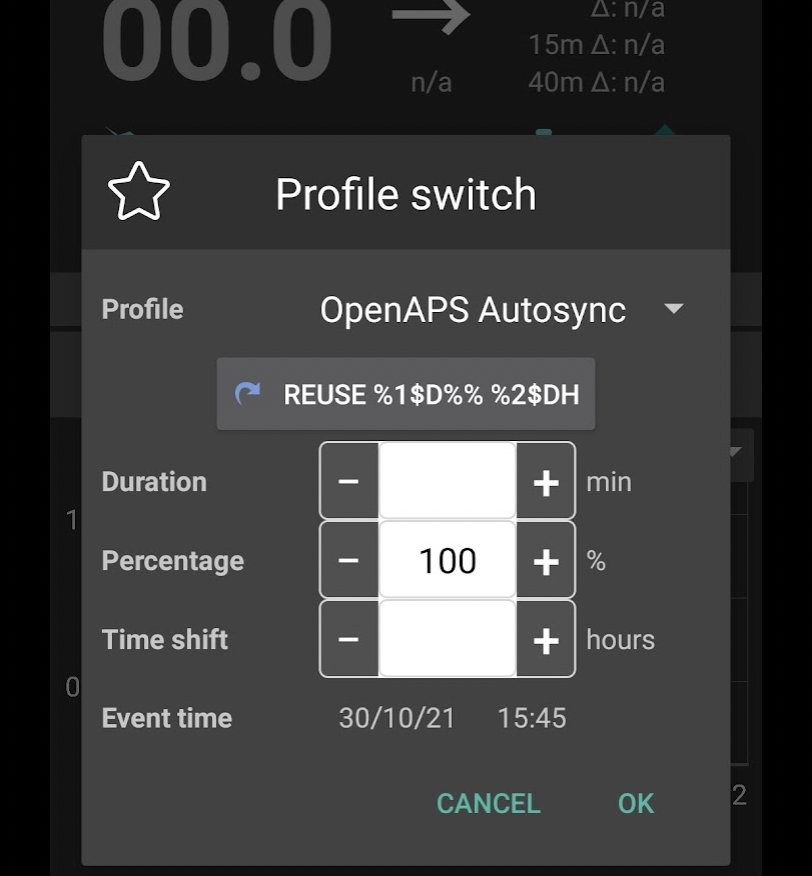Decrease the Time shift hours
This screenshot has height=876, width=812.
pyautogui.click(x=348, y=639)
